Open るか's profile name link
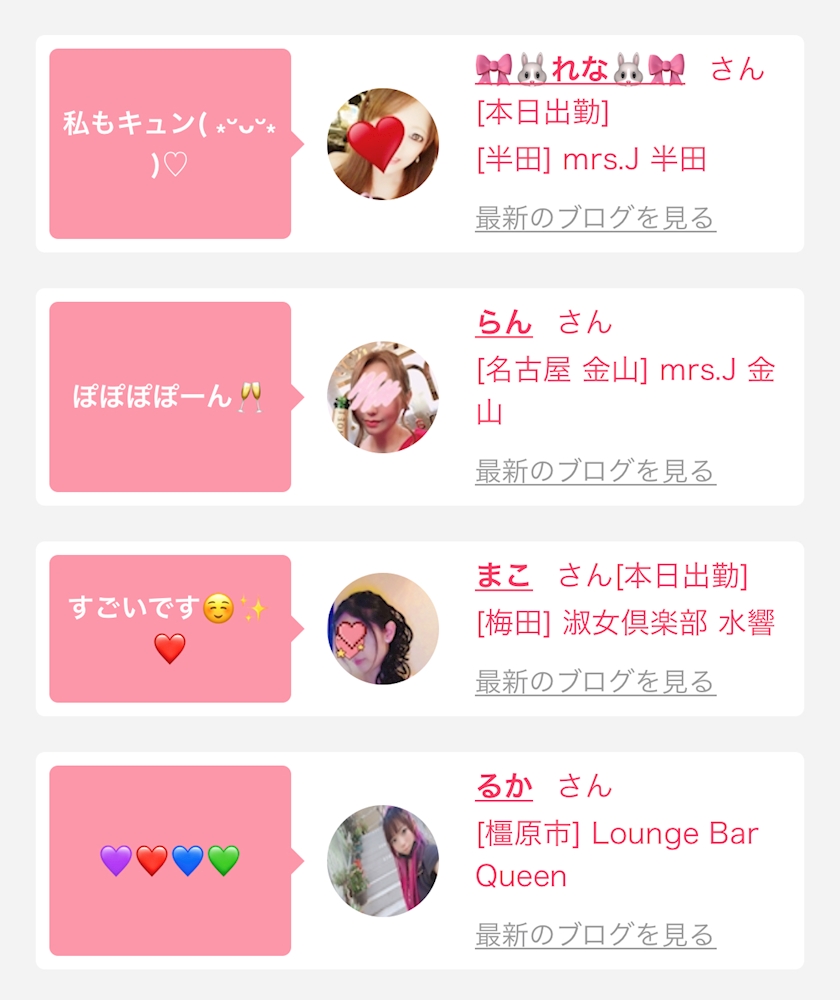The image size is (840, 1000). pos(504,786)
